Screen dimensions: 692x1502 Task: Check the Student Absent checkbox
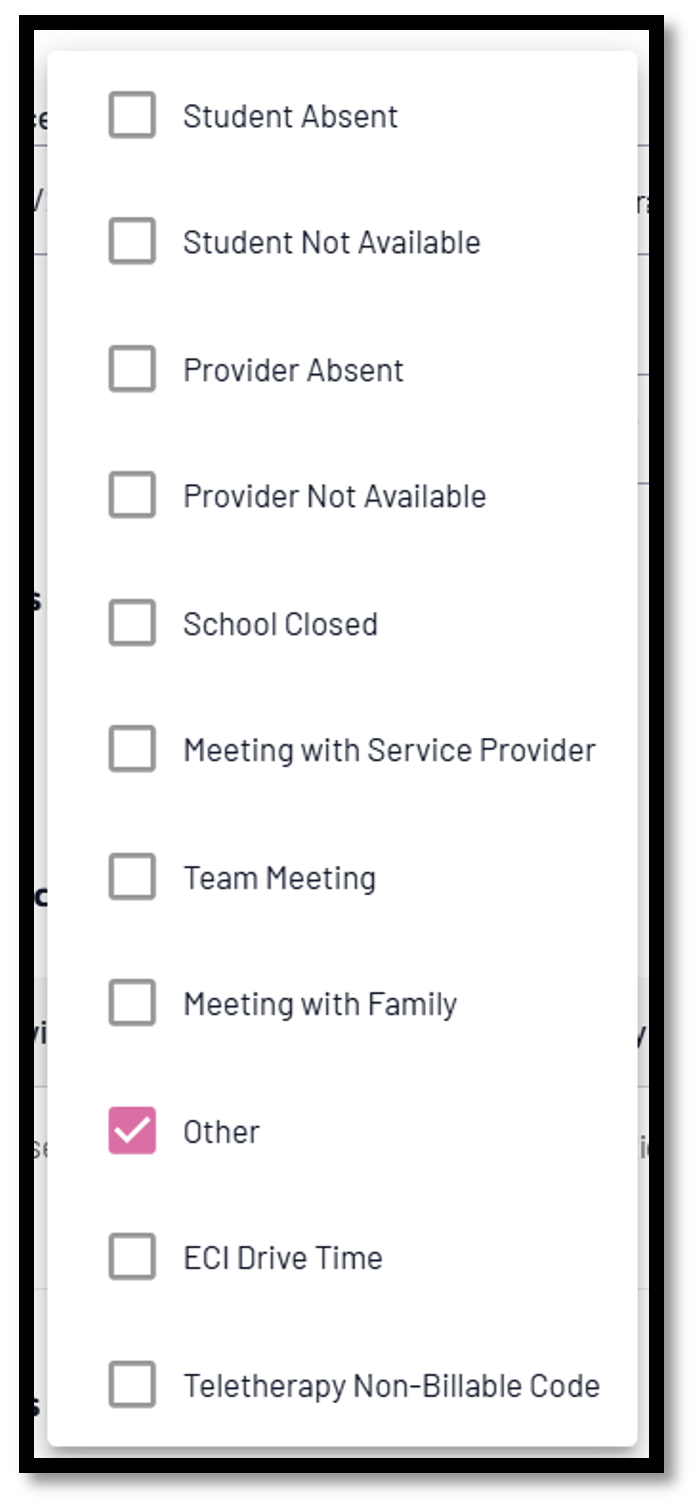132,115
